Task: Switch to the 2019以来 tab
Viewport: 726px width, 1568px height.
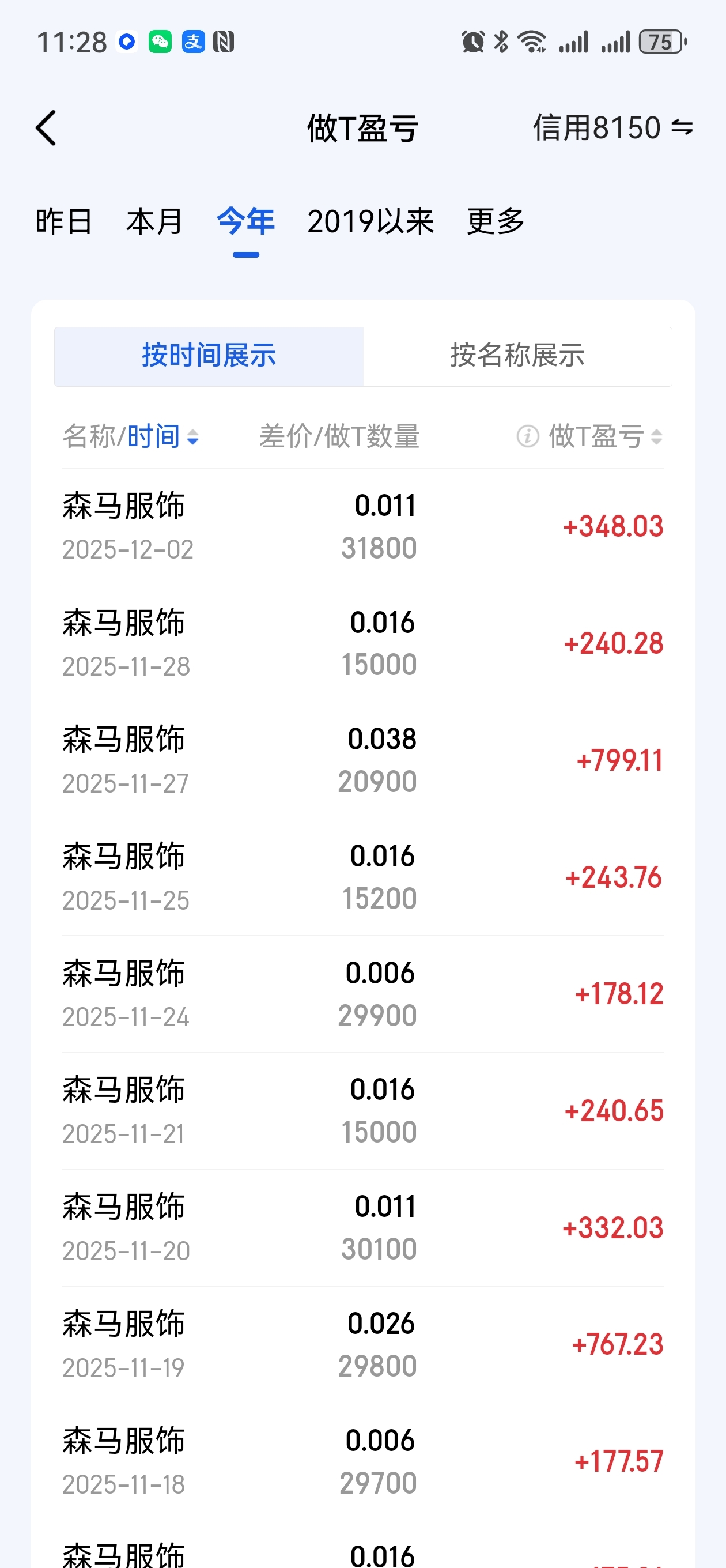Action: pyautogui.click(x=370, y=221)
